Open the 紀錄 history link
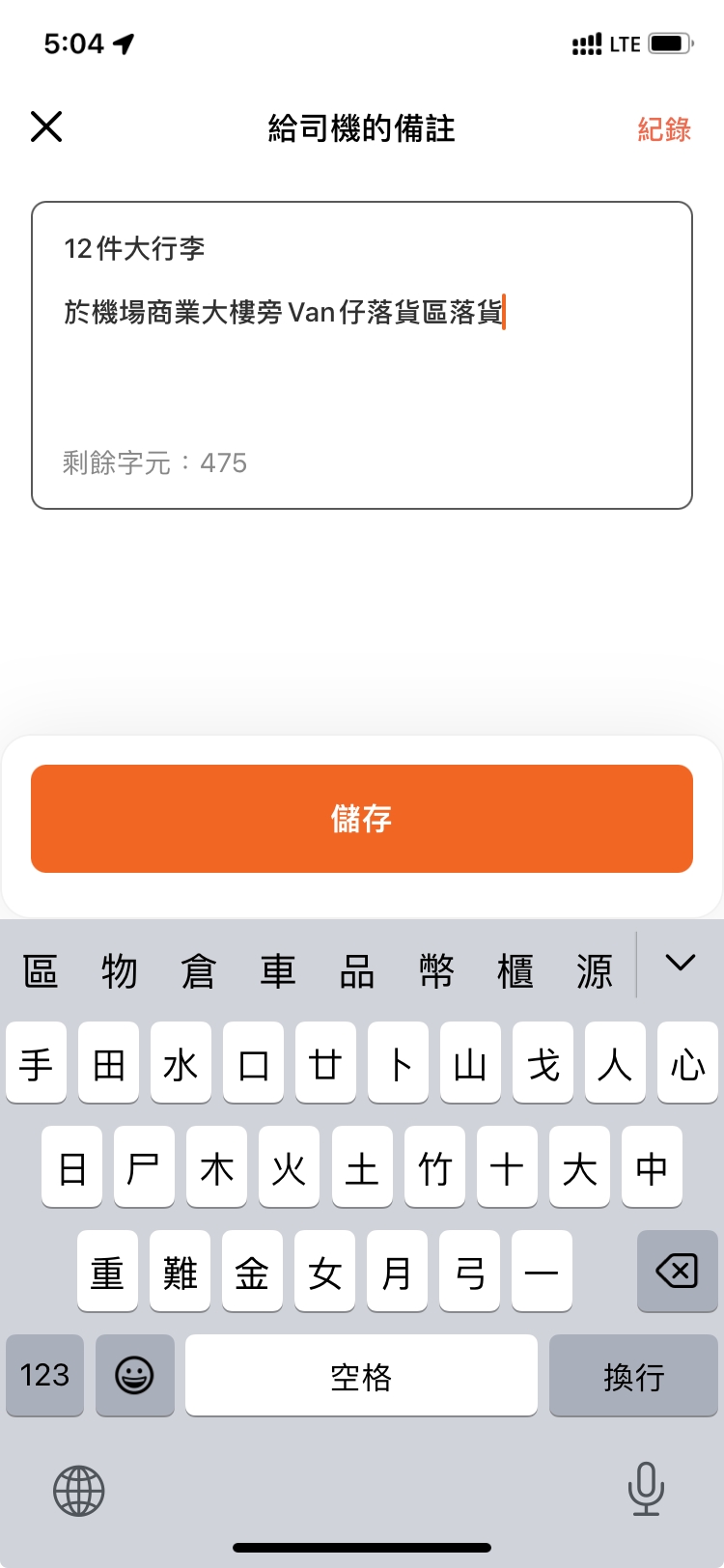Image resolution: width=724 pixels, height=1568 pixels. pos(664,128)
